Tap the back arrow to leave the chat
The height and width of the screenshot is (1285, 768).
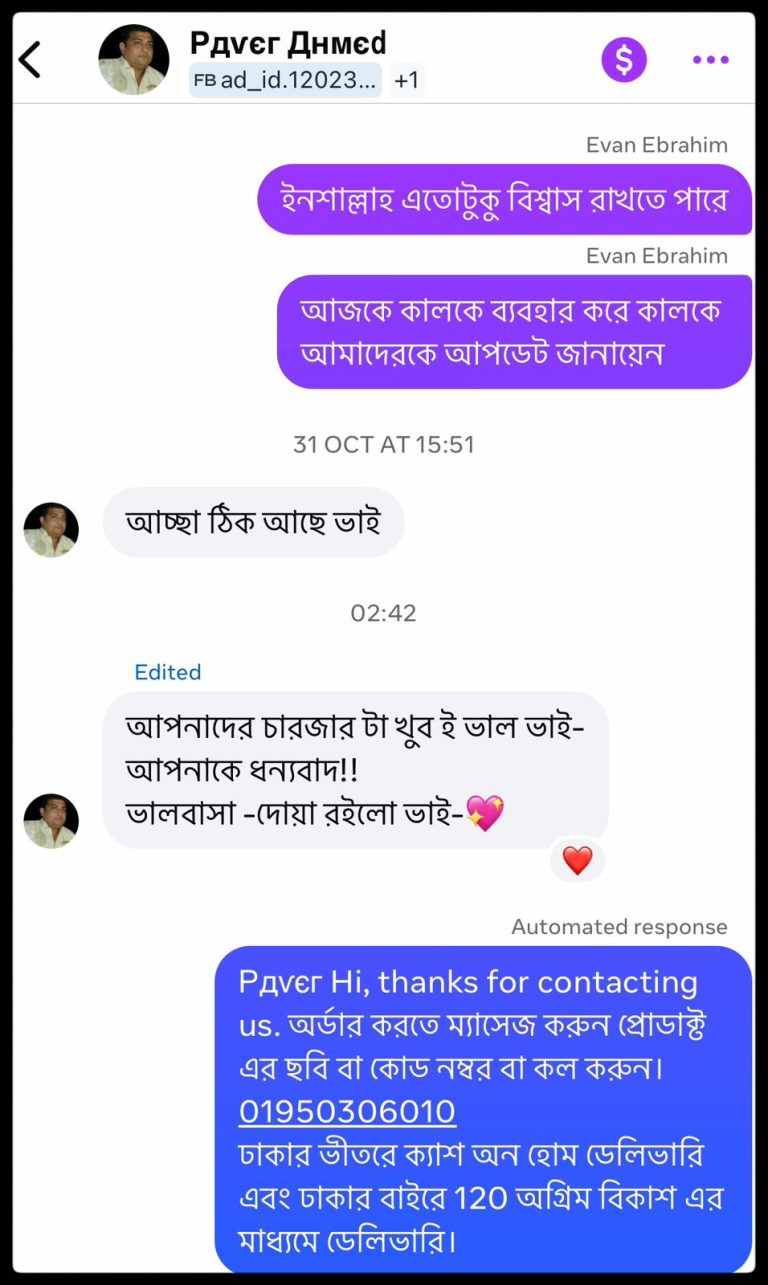[x=31, y=60]
